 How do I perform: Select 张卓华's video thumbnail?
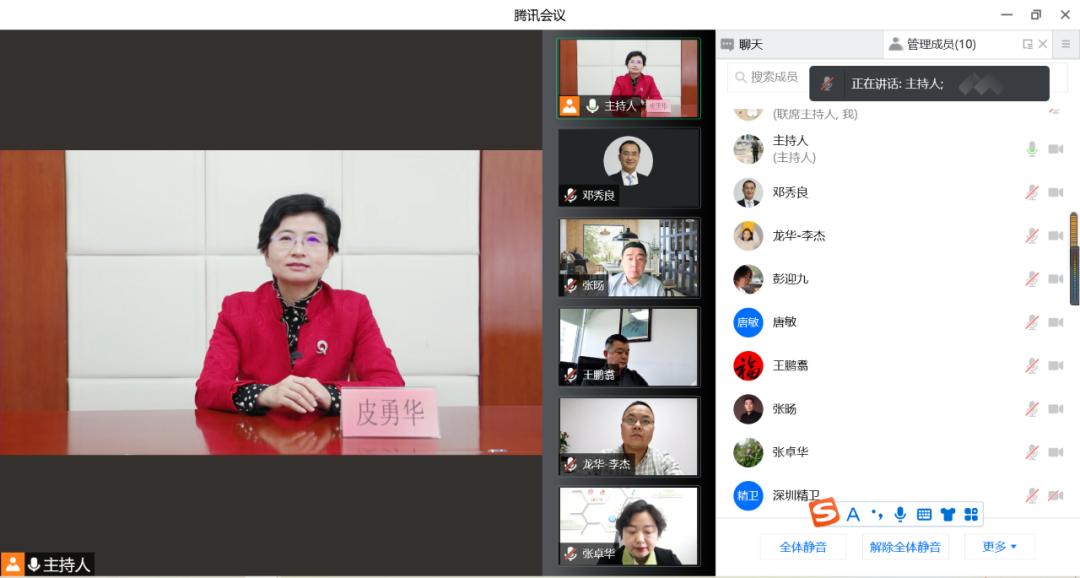point(628,526)
